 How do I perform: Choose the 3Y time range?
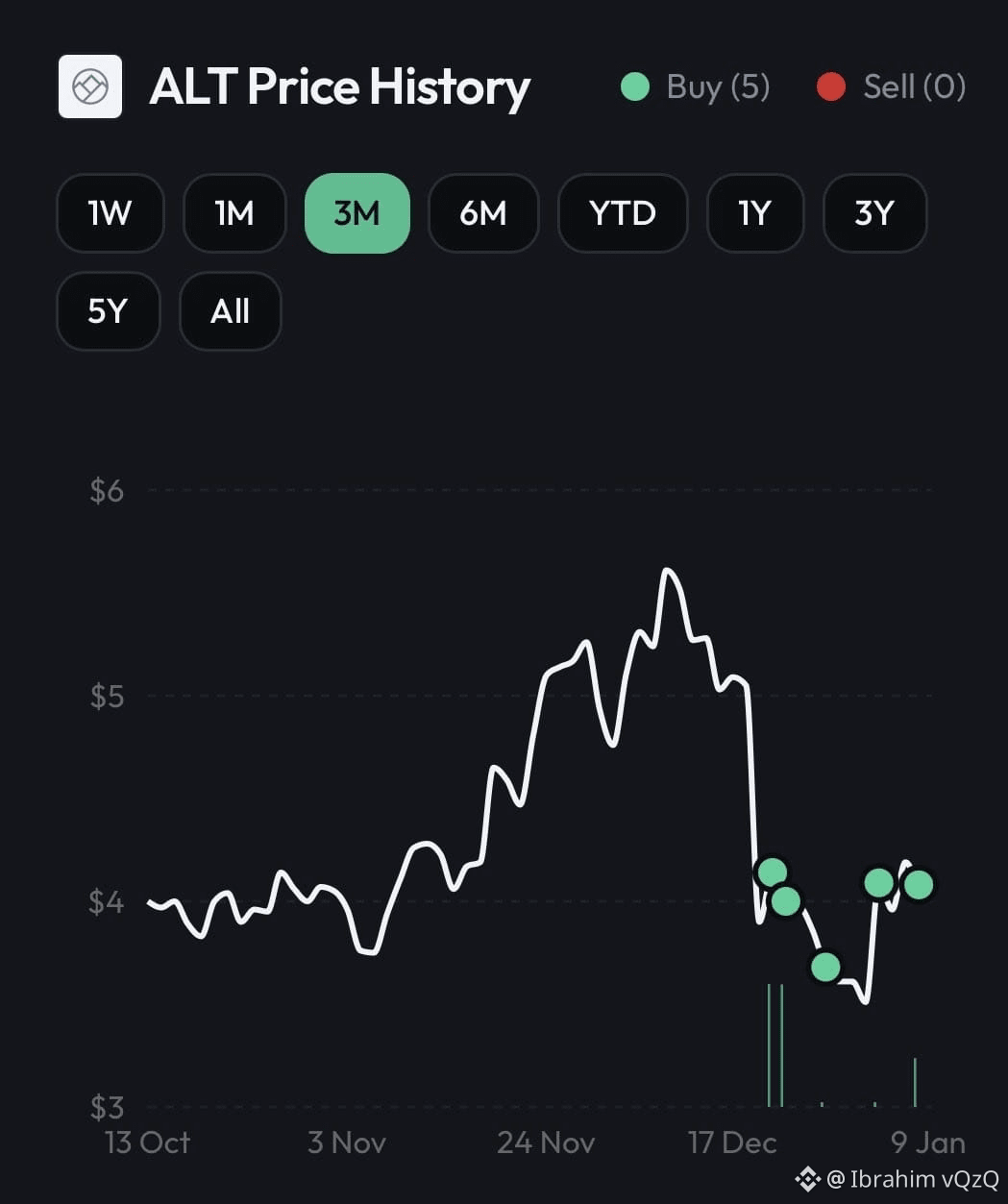874,213
